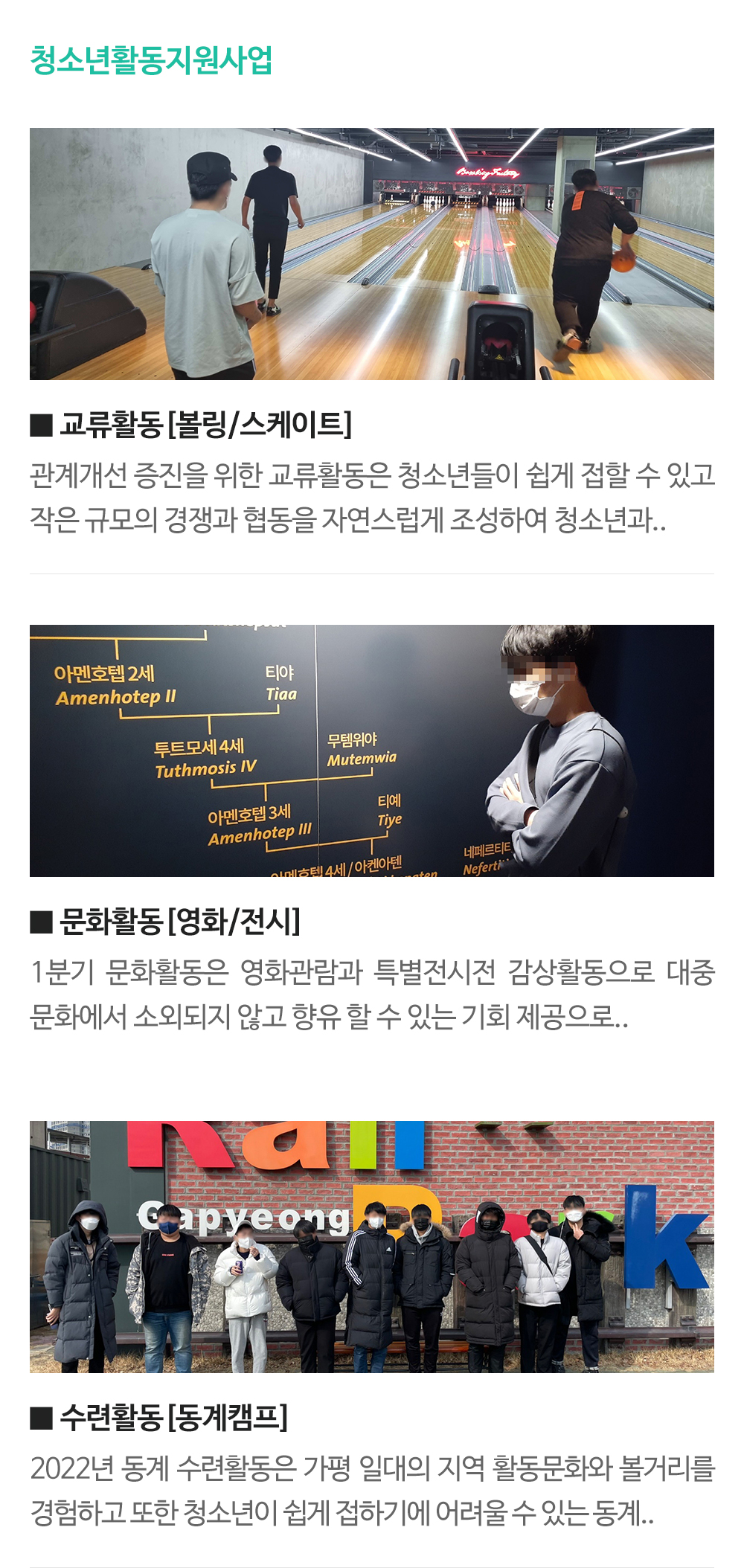
Task: Open 수련활동 [동계캠프] post
Action: 173,1418
